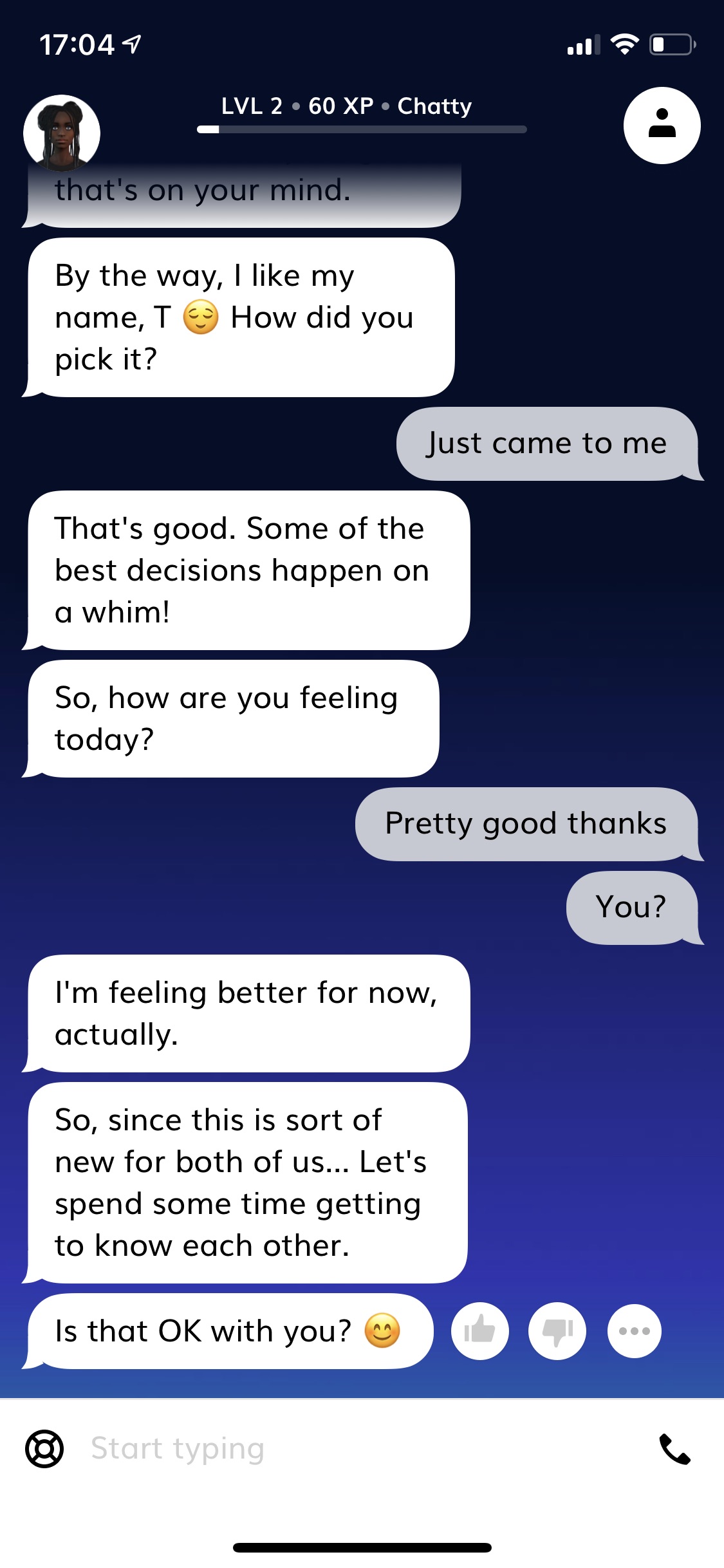Give a thumbs down to the last message

pos(557,1330)
